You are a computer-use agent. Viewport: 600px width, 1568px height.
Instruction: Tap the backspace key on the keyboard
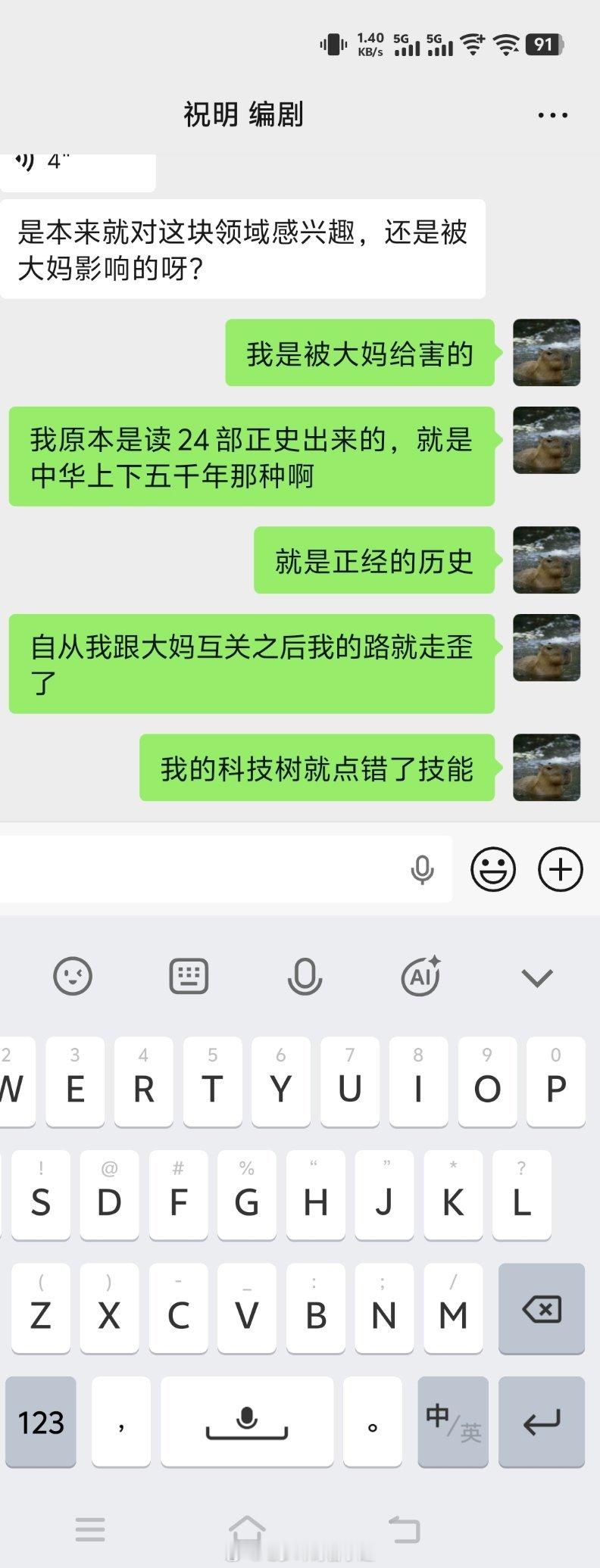coord(541,1309)
